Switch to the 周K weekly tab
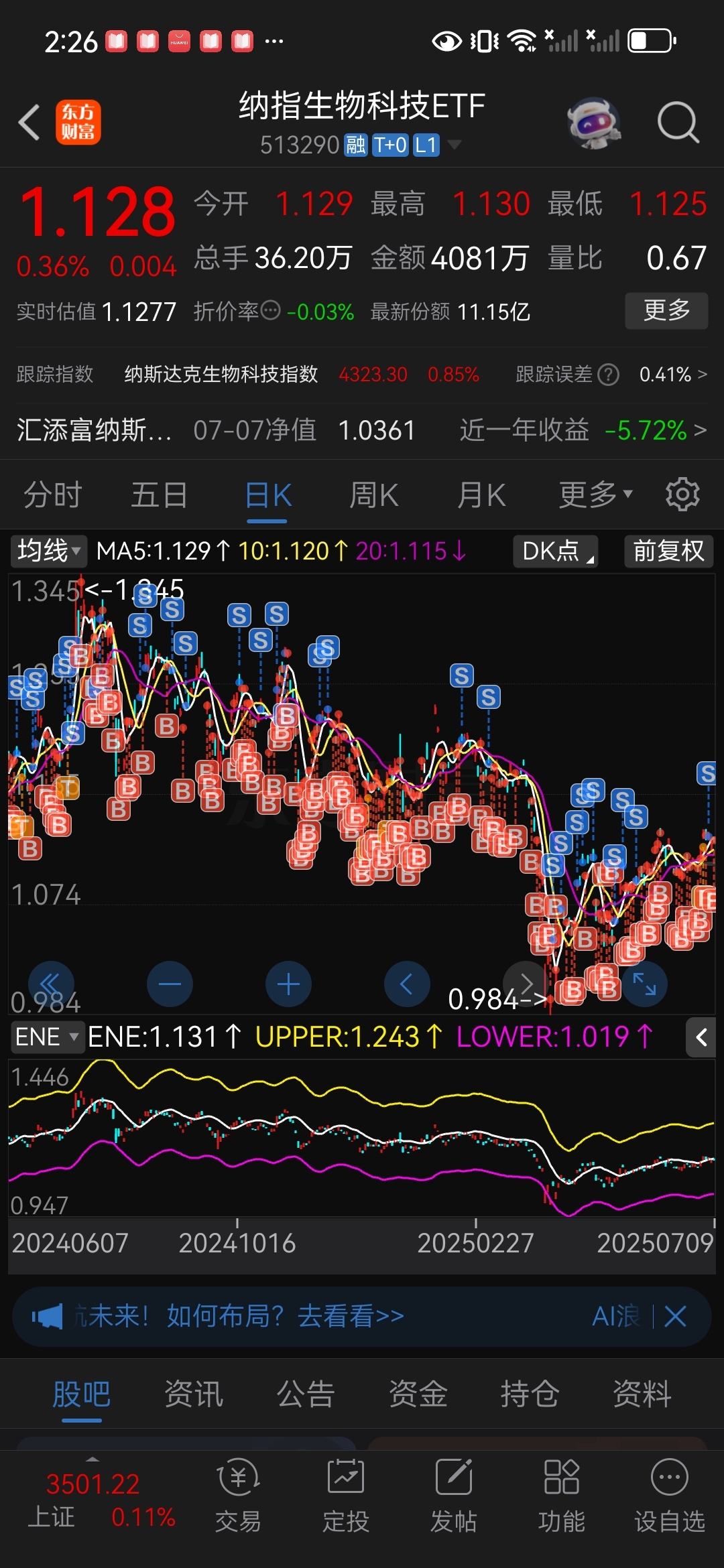The width and height of the screenshot is (724, 1568). pos(373,494)
